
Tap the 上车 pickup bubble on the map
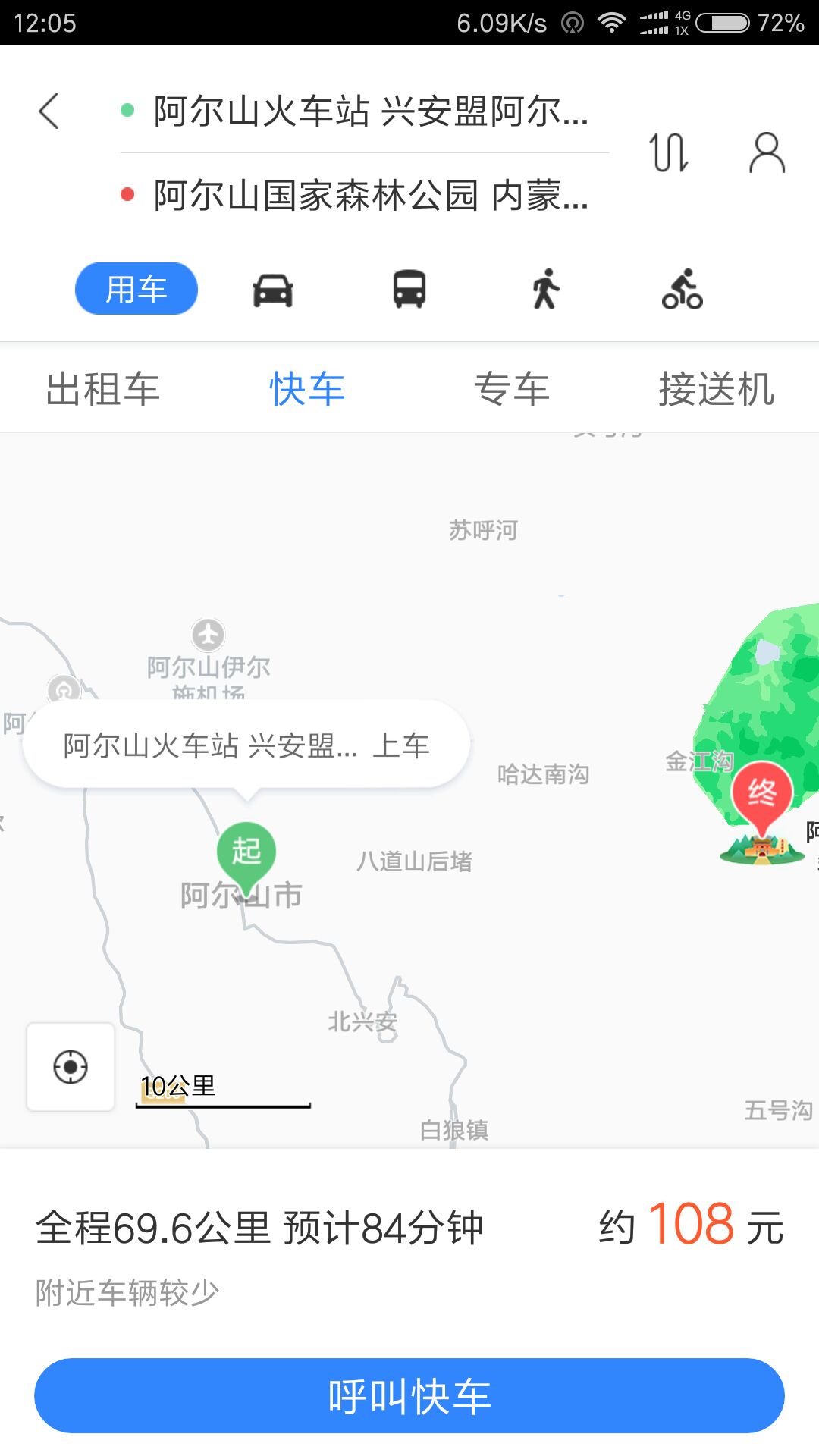(246, 745)
